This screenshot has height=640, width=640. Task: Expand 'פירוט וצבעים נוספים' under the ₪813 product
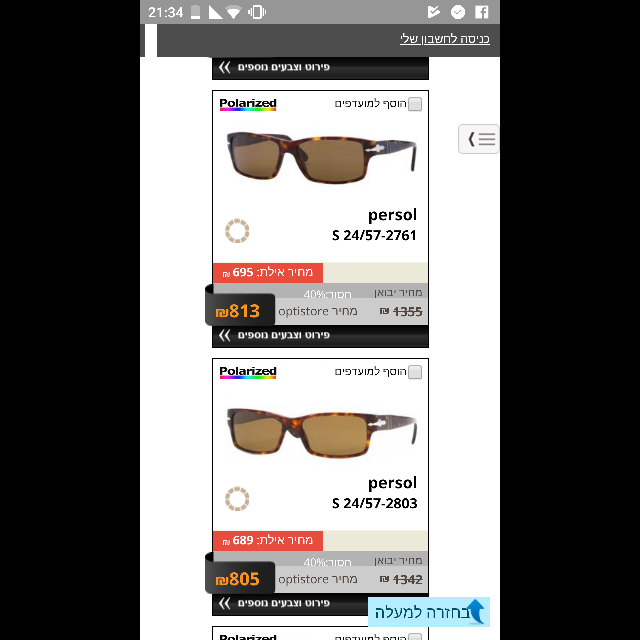point(320,336)
